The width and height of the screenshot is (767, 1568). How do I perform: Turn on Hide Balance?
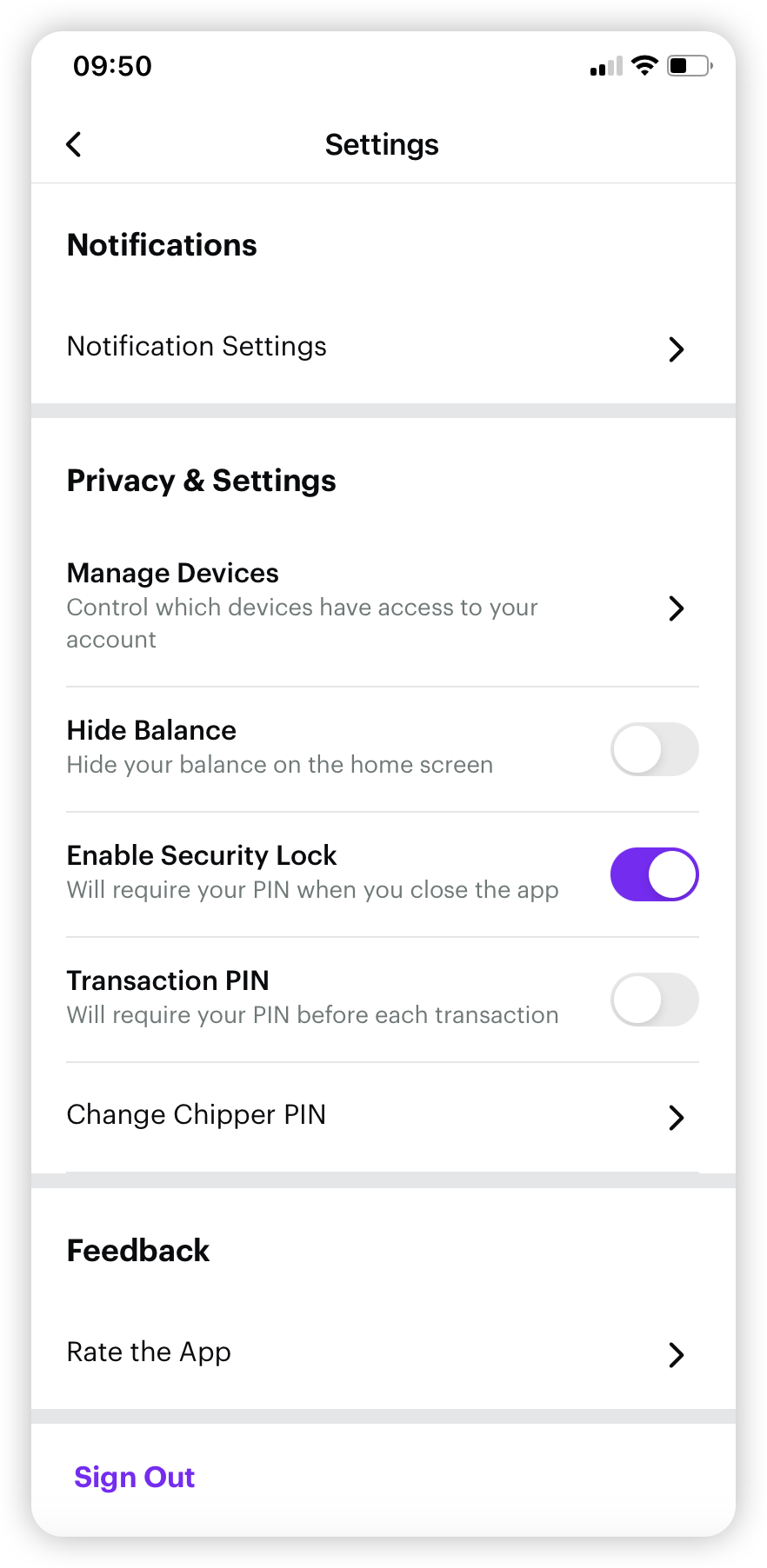(654, 749)
